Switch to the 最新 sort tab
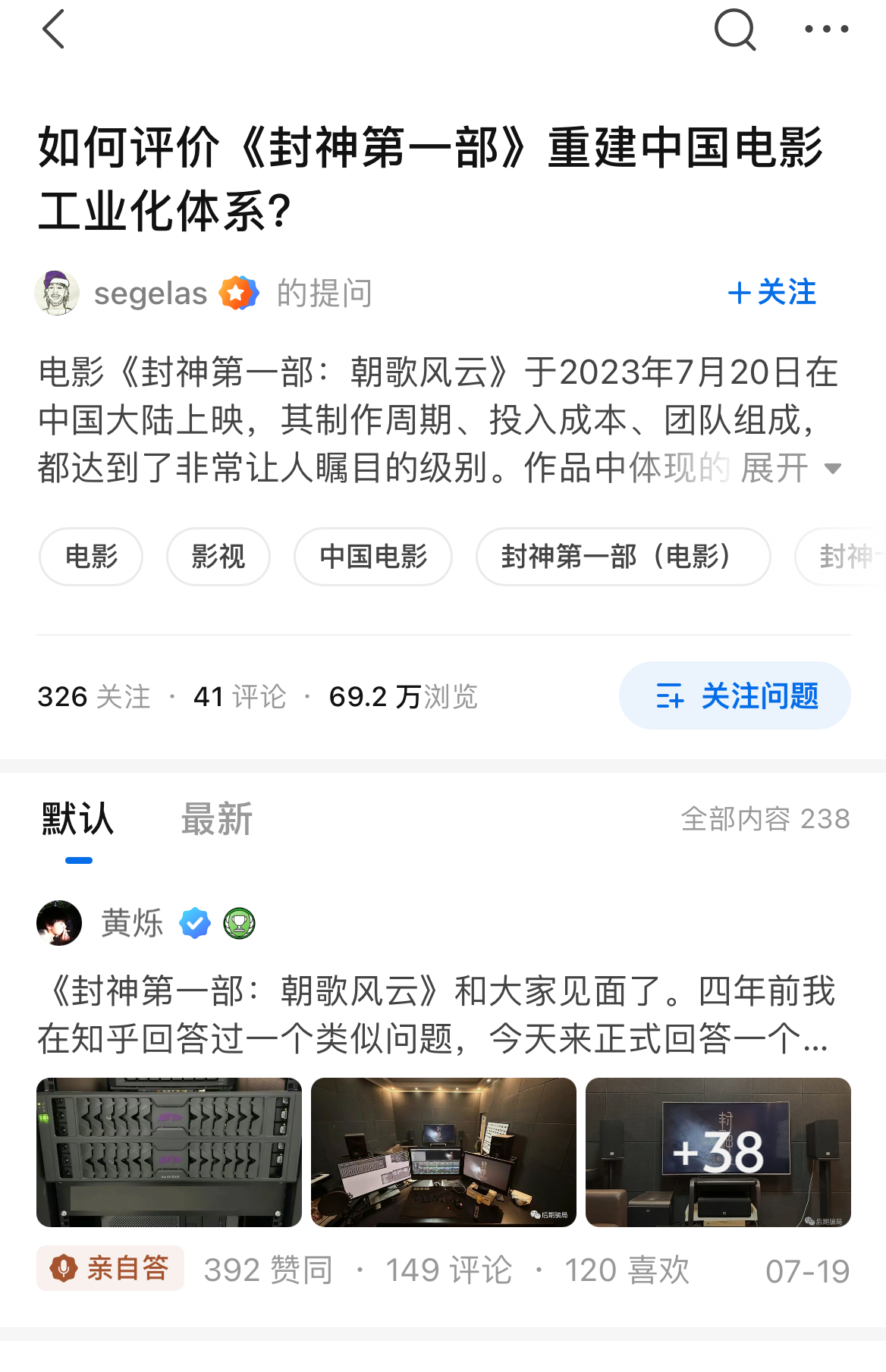Screen dimensions: 886x1372 tap(216, 820)
